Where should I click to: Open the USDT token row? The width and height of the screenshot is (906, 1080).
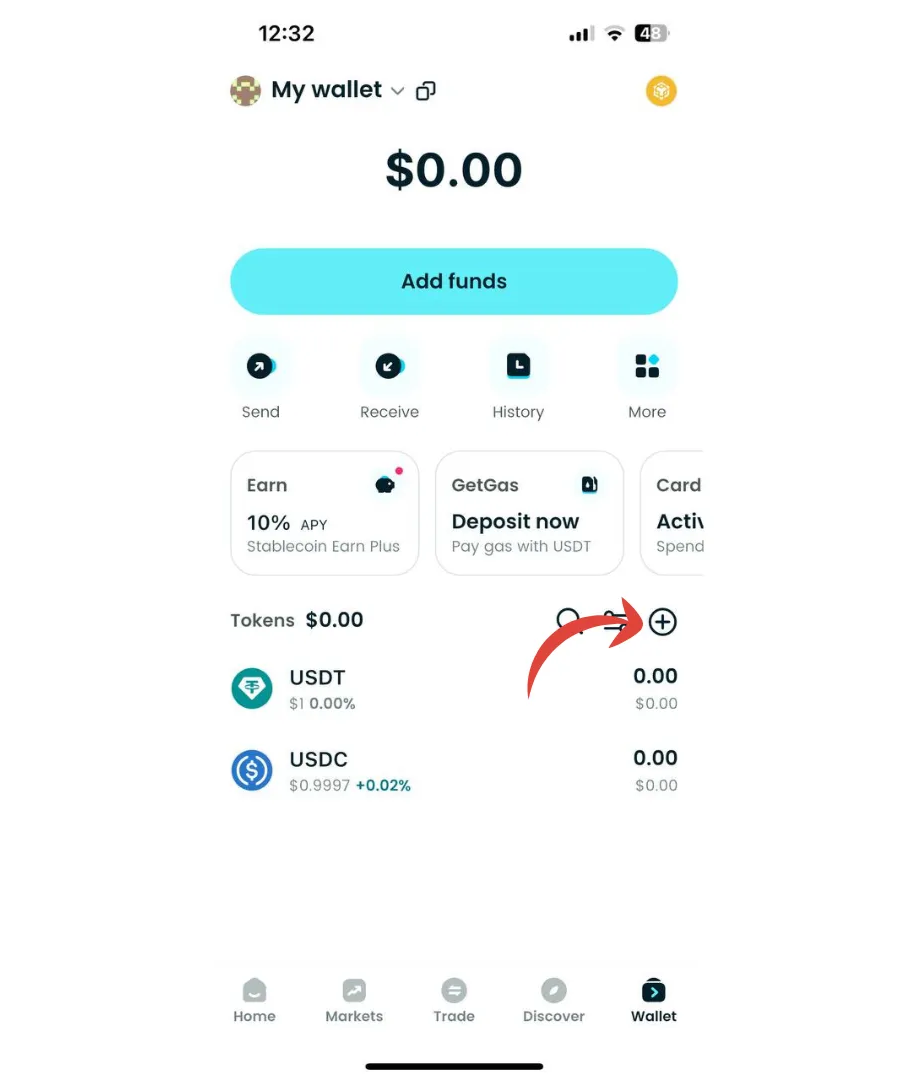pyautogui.click(x=453, y=689)
